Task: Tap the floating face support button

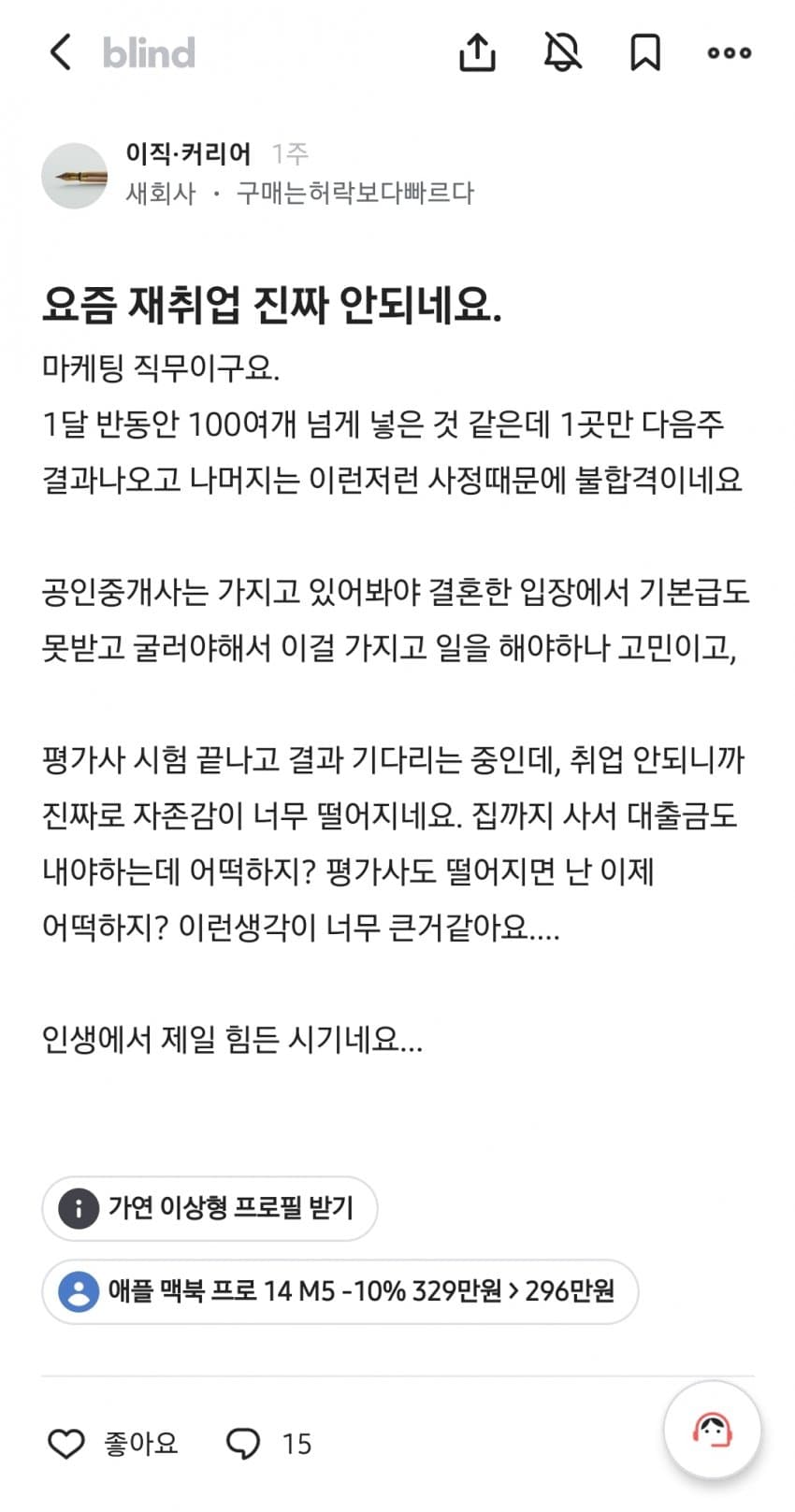Action: coord(712,1429)
